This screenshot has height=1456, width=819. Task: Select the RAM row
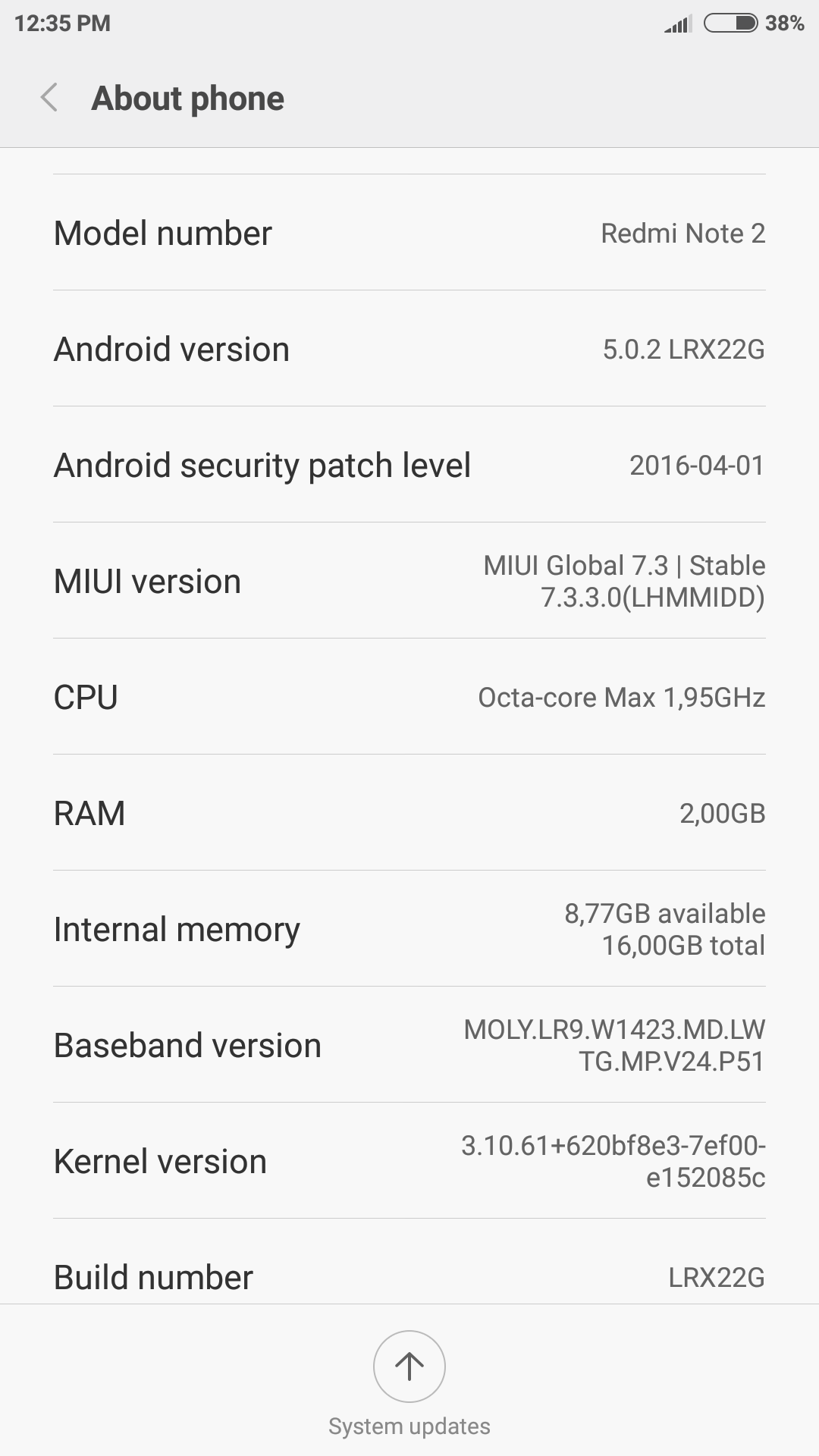coord(409,813)
